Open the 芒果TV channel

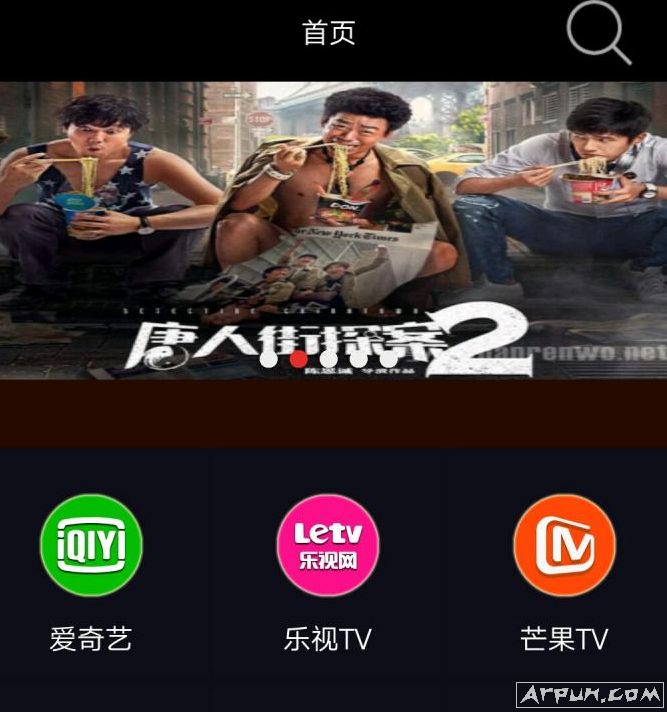(564, 546)
